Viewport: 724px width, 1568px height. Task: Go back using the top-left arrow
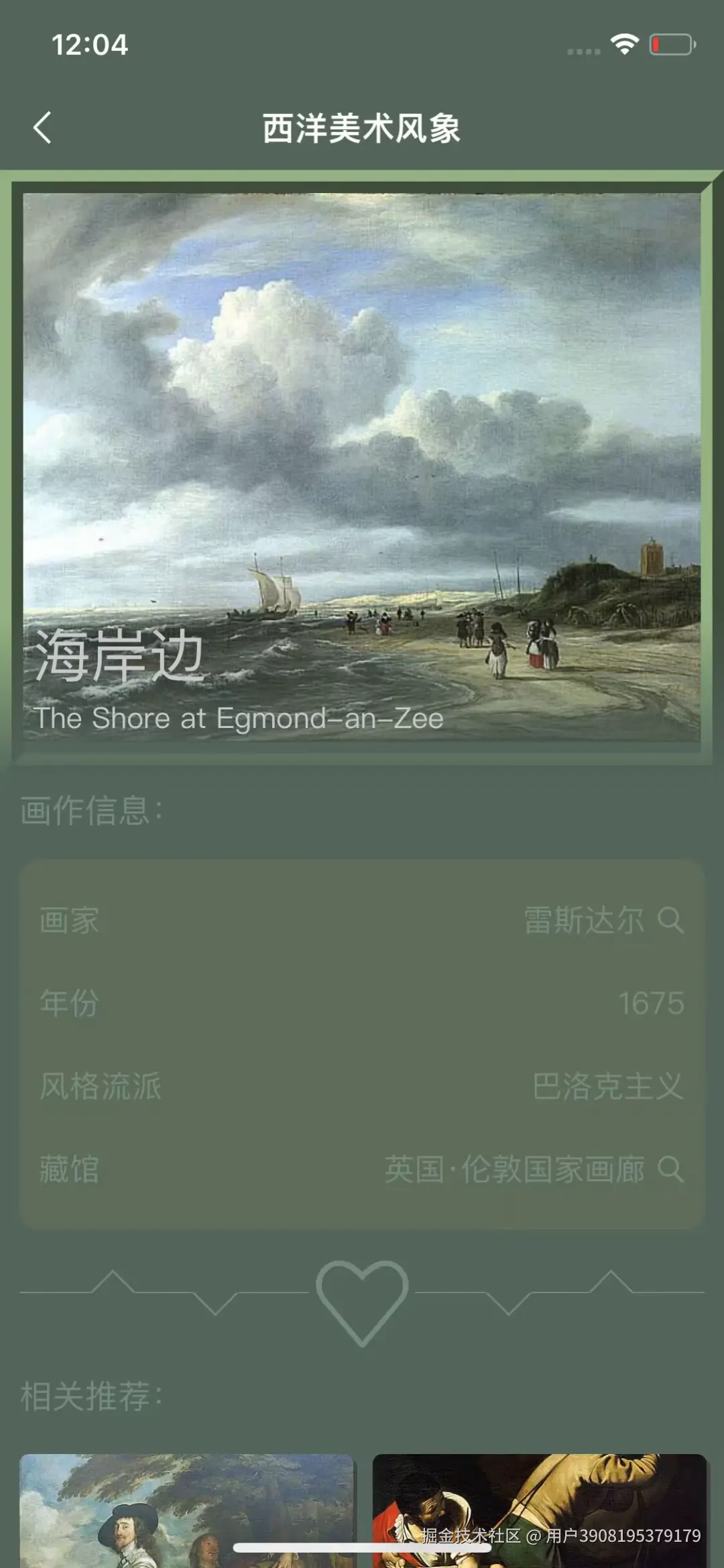(42, 127)
